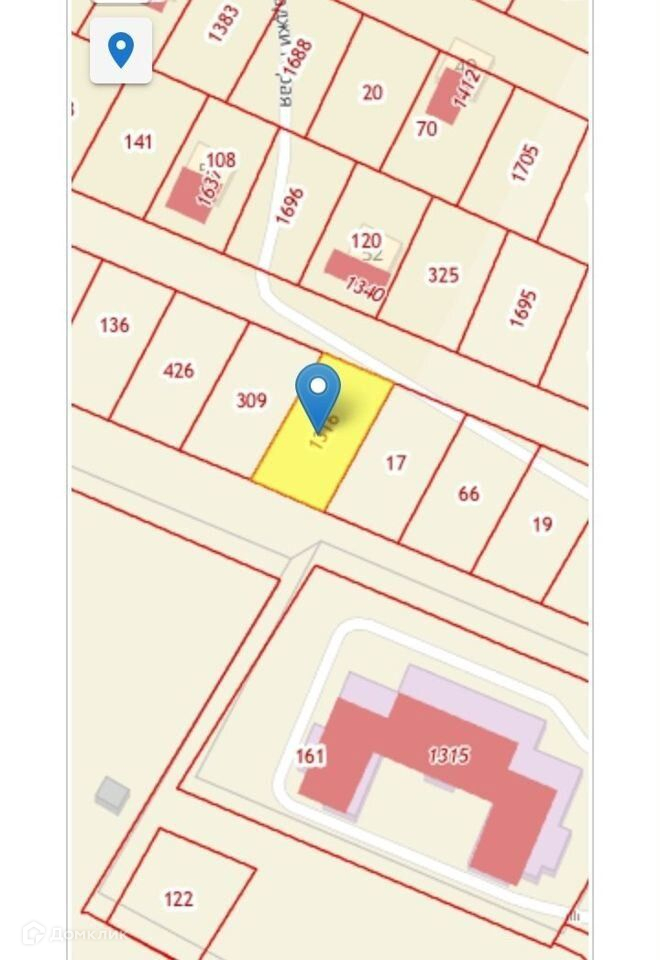Tap the location pin button
660x960 pixels.
click(121, 50)
